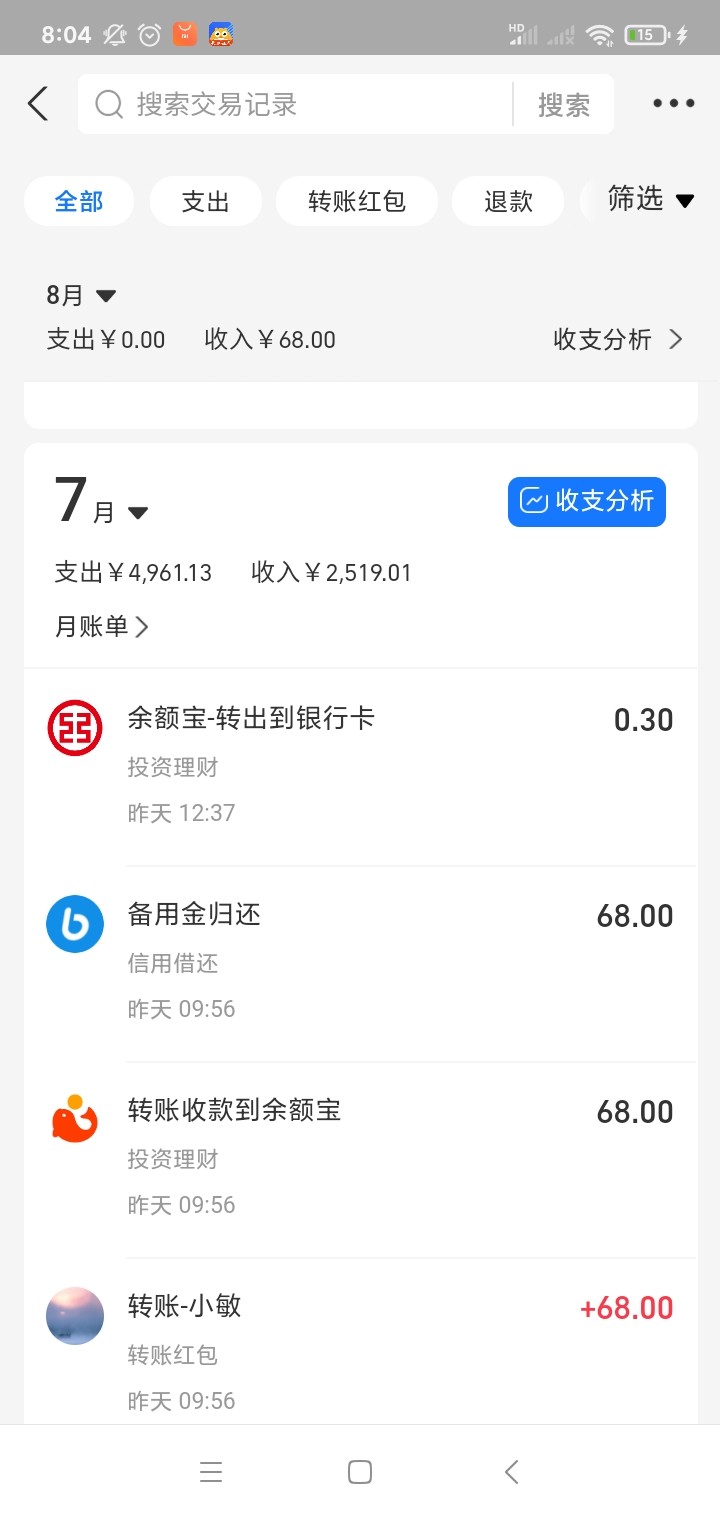Screen dimensions: 720x1520
Task: Tap the 搜索交易记录 search field
Action: coord(300,104)
